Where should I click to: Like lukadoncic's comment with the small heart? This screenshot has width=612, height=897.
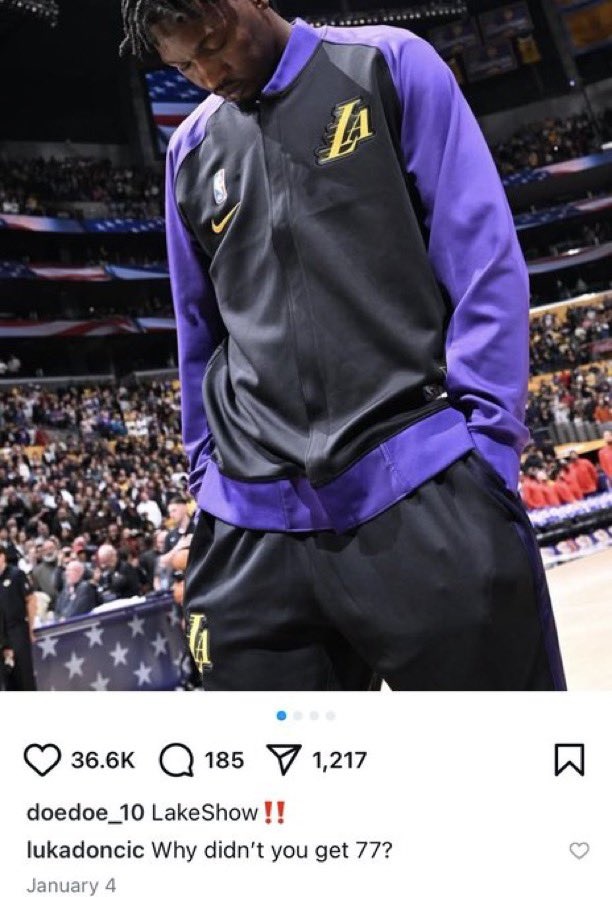[x=579, y=850]
